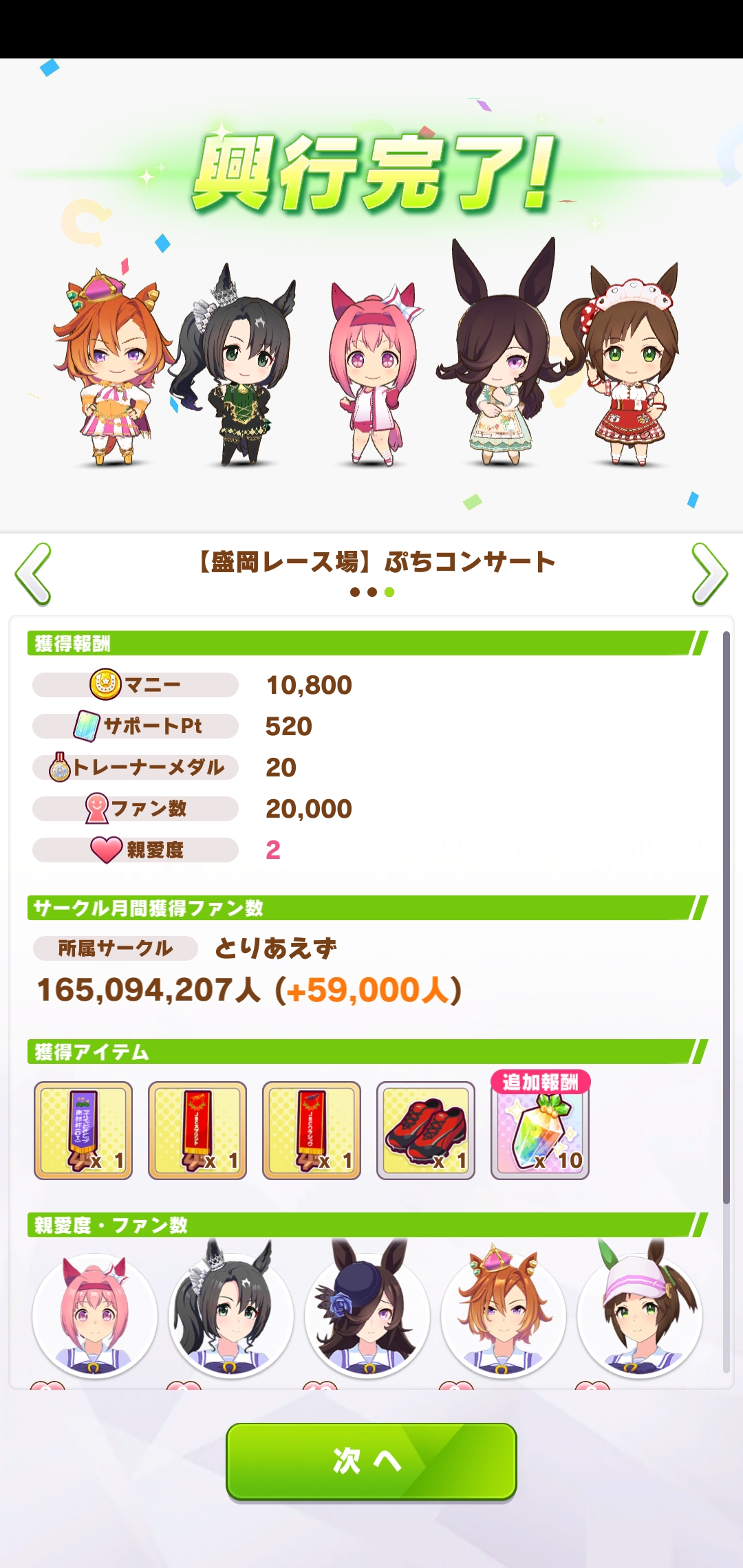
Task: Open the purple banner item details
Action: (x=83, y=1130)
